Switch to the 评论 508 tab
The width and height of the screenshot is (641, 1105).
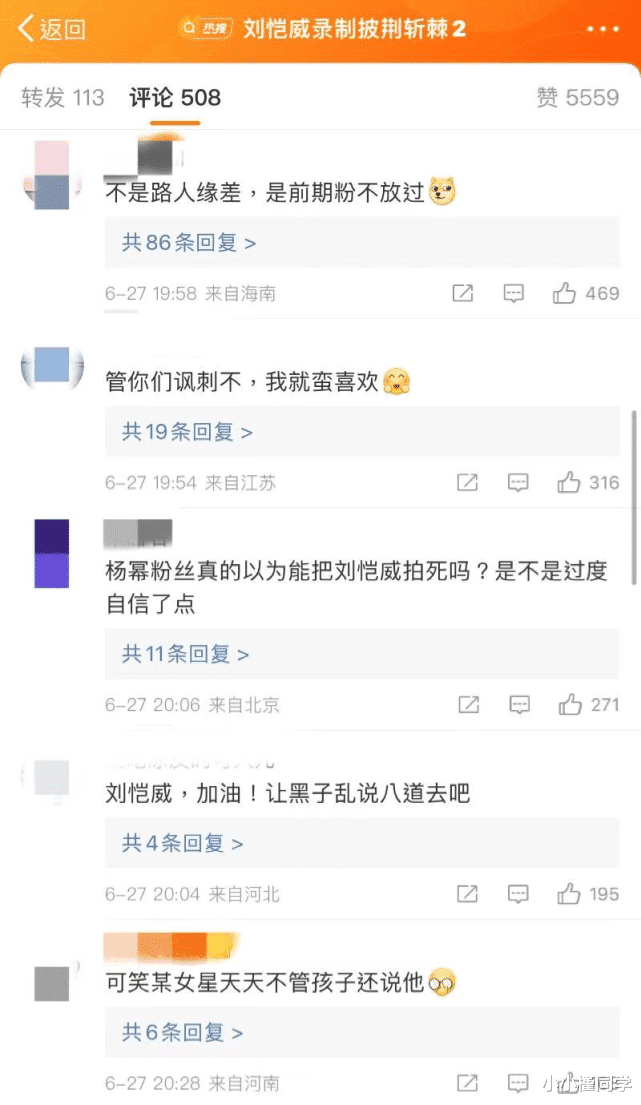coord(175,97)
